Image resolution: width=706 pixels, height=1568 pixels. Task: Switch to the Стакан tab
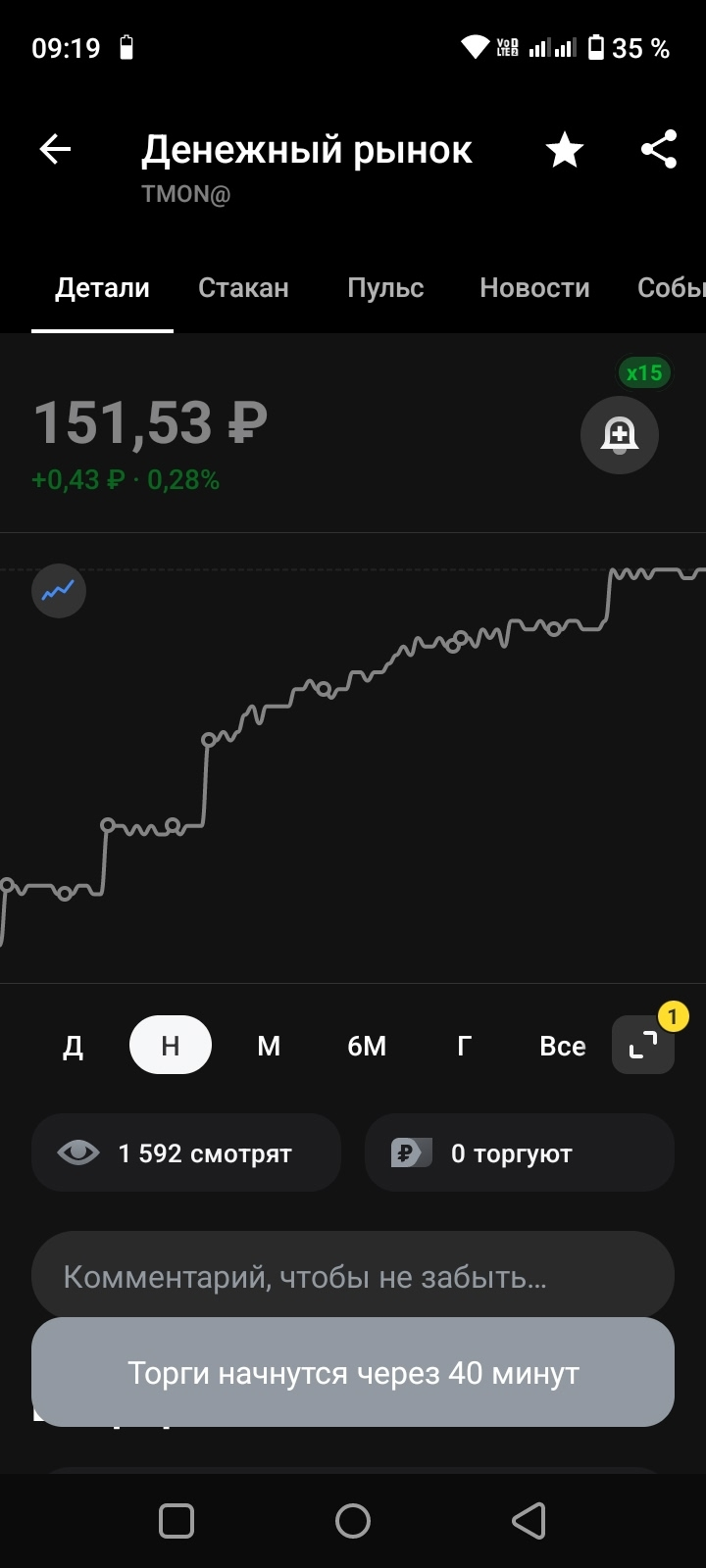pos(243,288)
